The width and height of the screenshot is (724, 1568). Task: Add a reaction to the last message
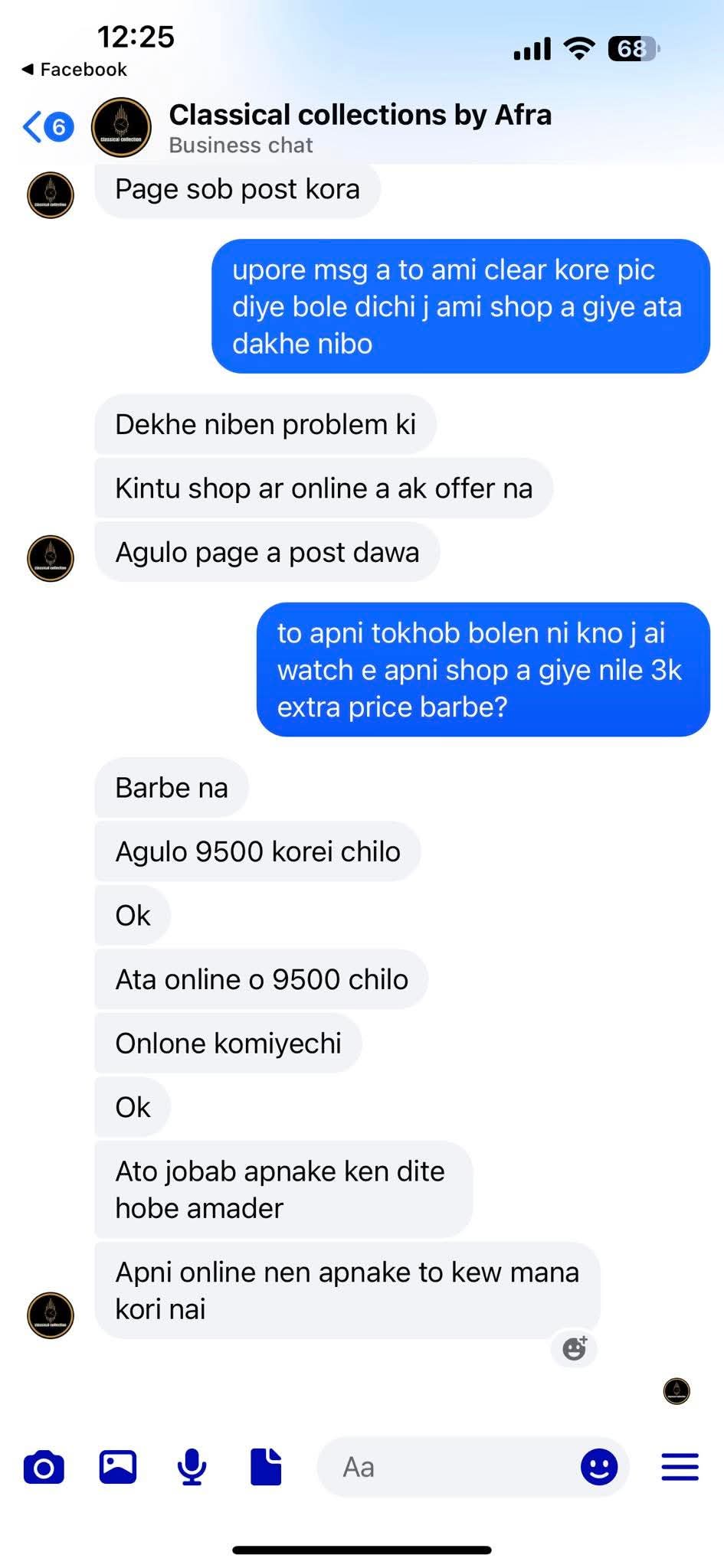coord(575,1347)
